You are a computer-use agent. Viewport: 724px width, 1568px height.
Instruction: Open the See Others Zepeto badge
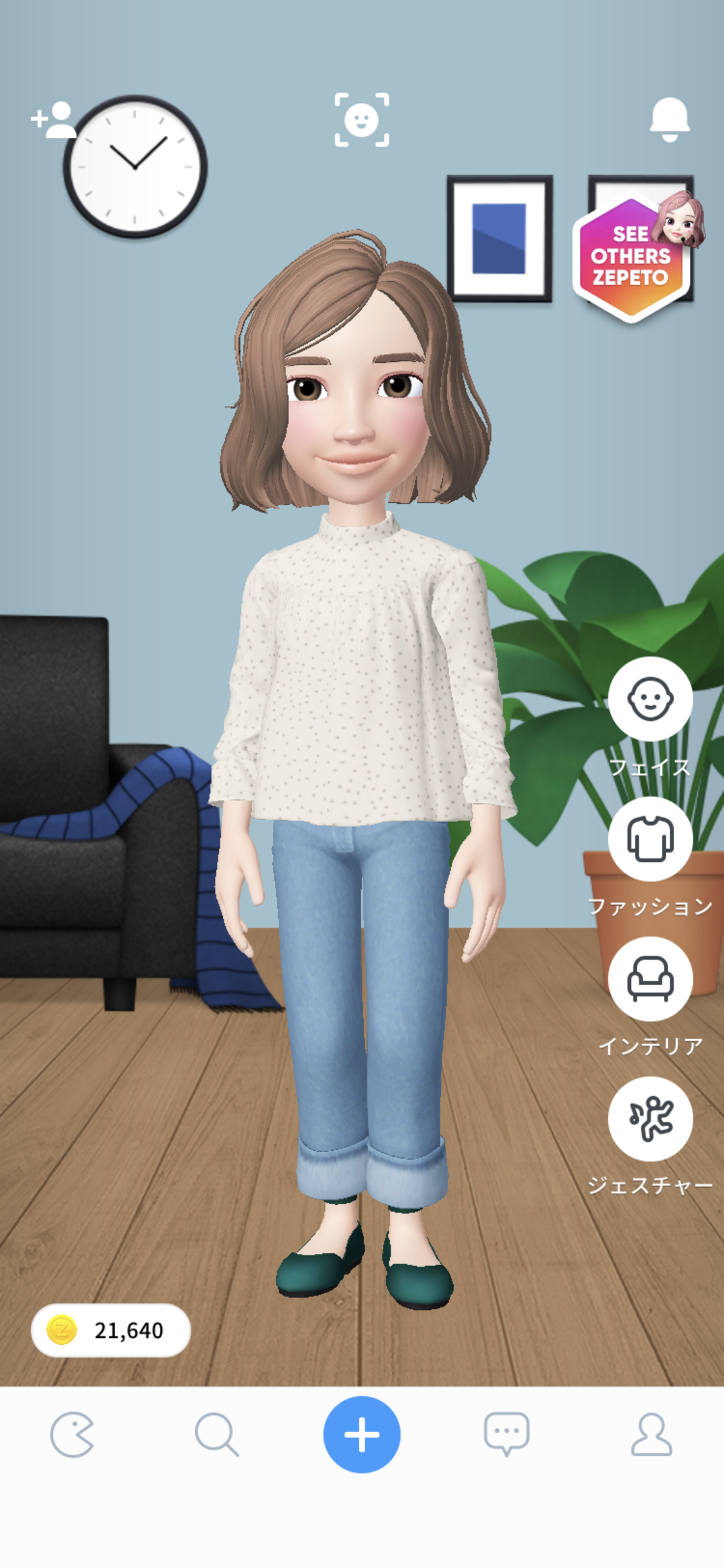click(634, 257)
